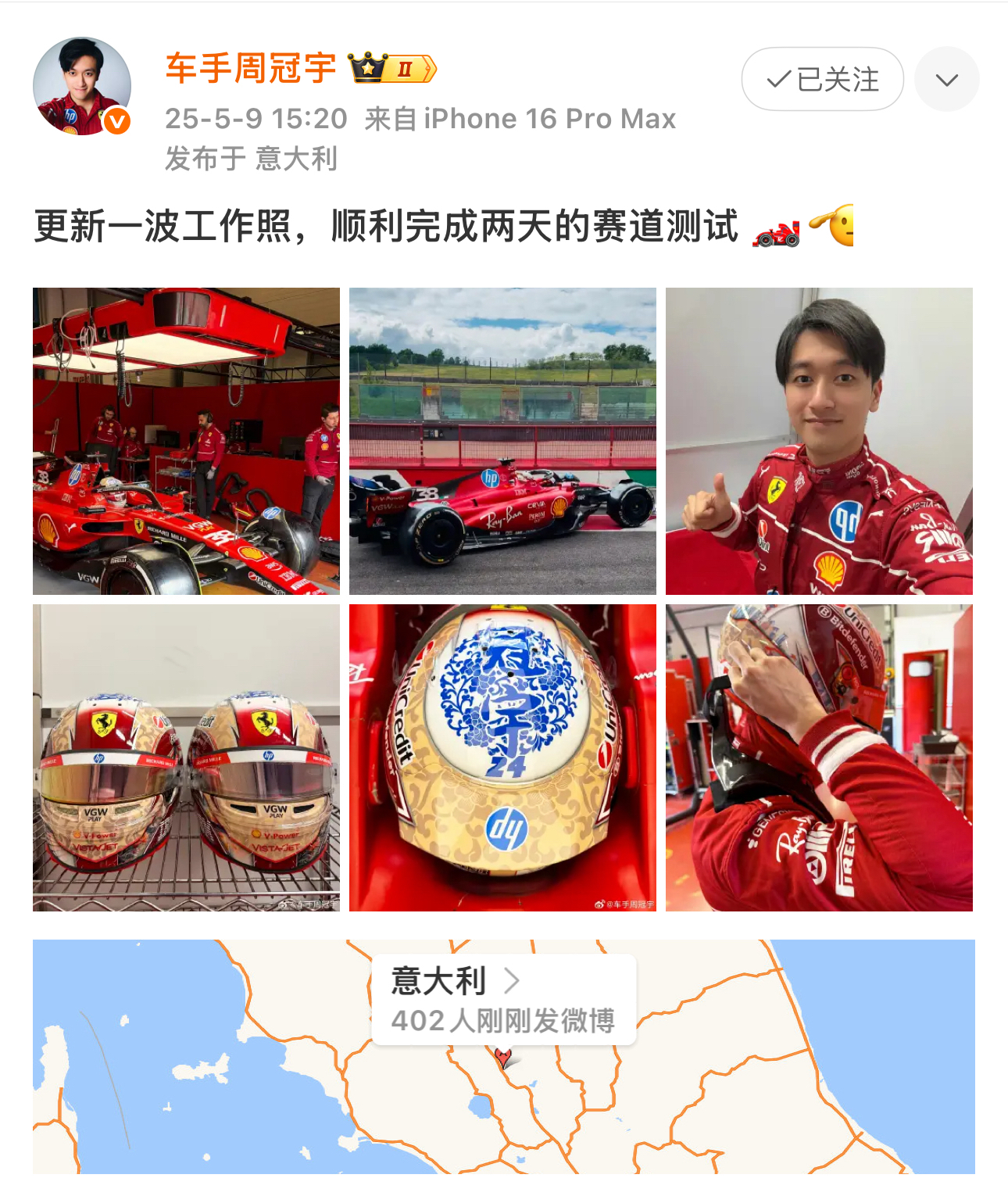Tap the 已关注 following button
This screenshot has width=1008, height=1196.
pyautogui.click(x=822, y=80)
